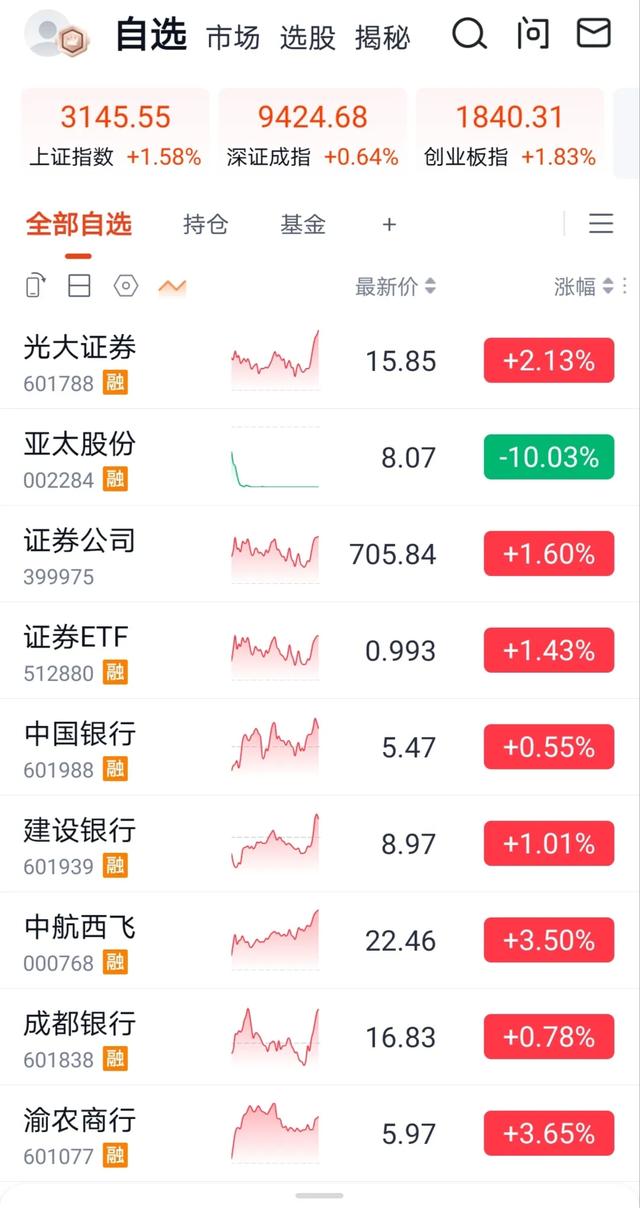The height and width of the screenshot is (1208, 640).
Task: Toggle the mini trend chart view icon
Action: point(172,287)
